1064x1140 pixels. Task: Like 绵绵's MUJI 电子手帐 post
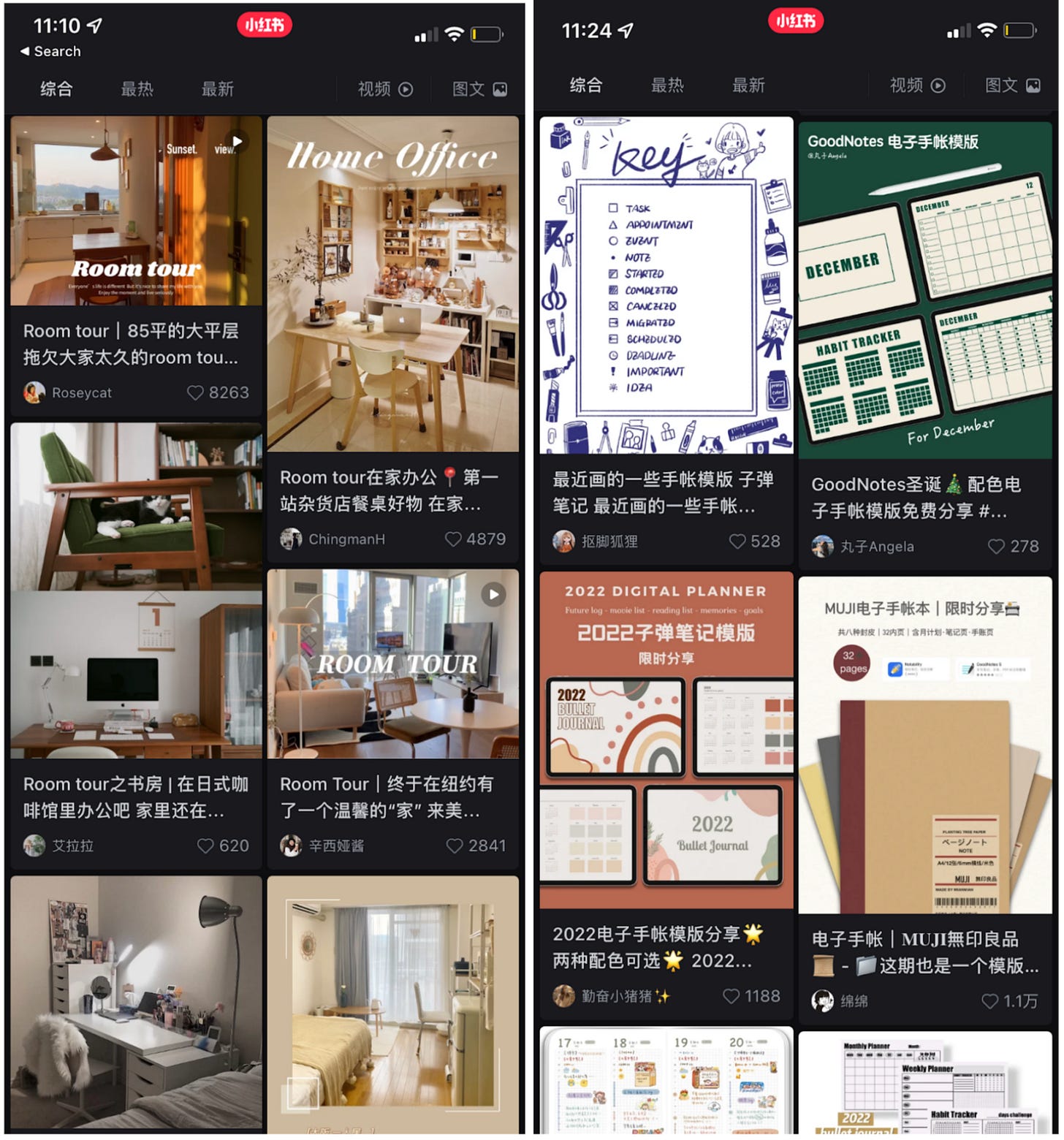pos(989,1001)
